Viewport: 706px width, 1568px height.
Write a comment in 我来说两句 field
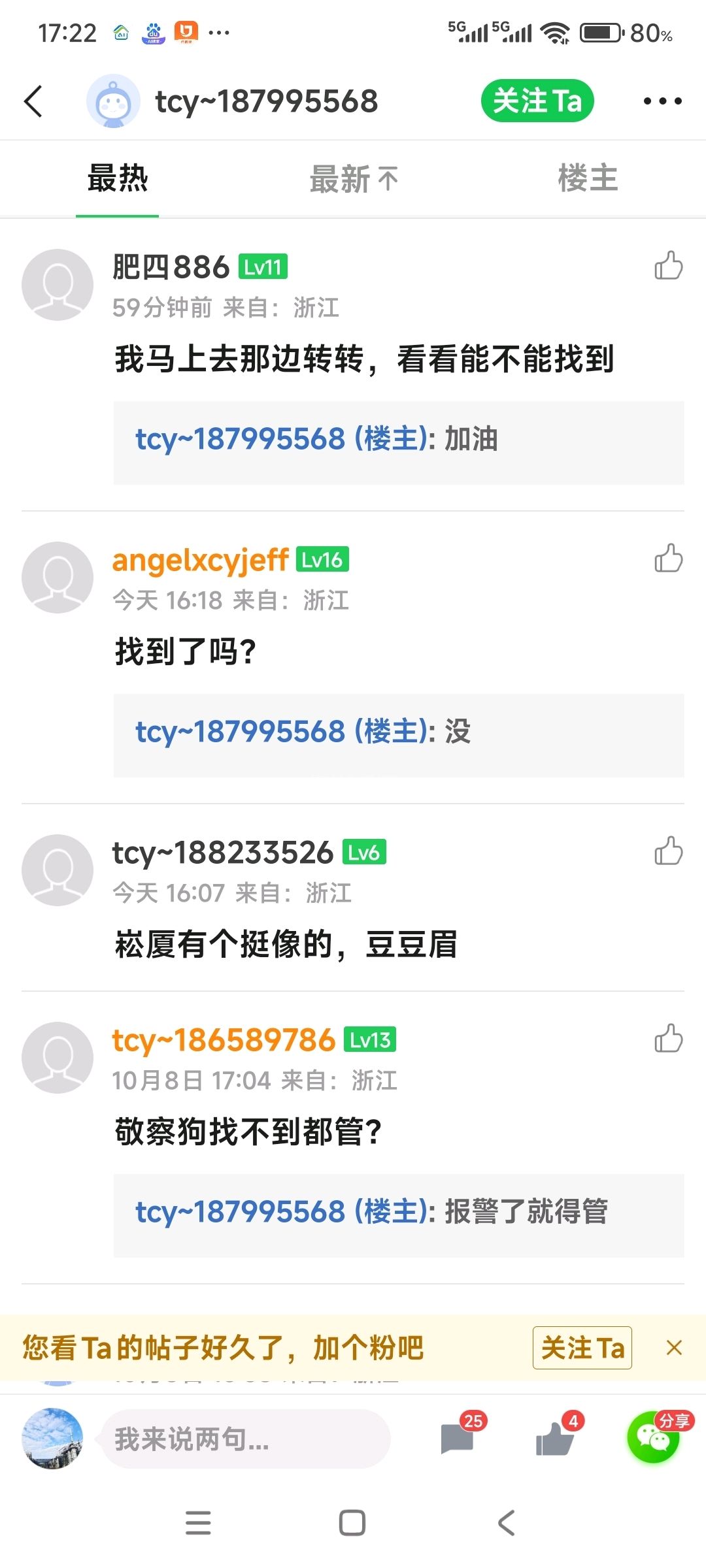tap(245, 1439)
